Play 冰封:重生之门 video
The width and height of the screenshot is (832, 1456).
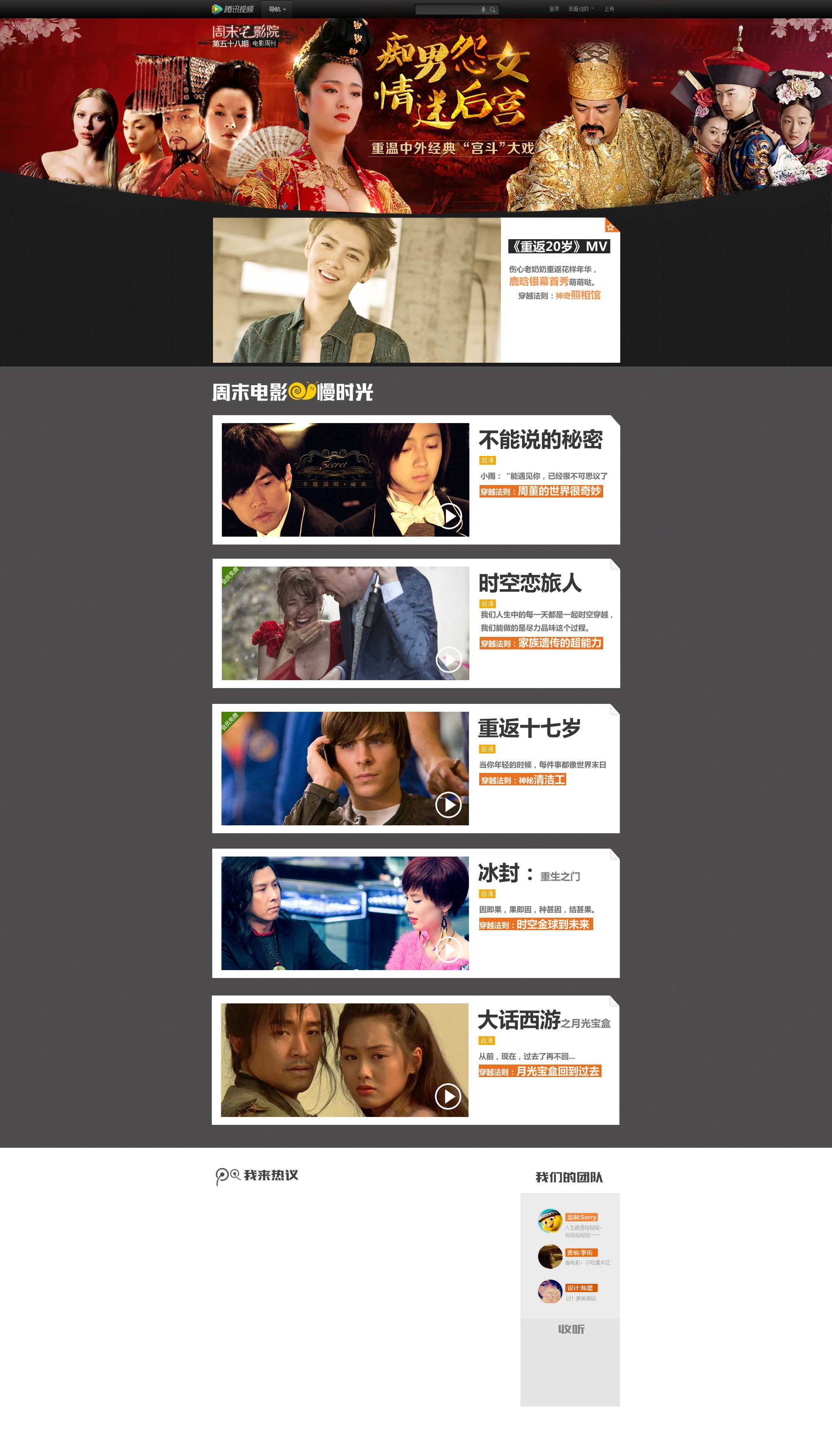[x=448, y=949]
